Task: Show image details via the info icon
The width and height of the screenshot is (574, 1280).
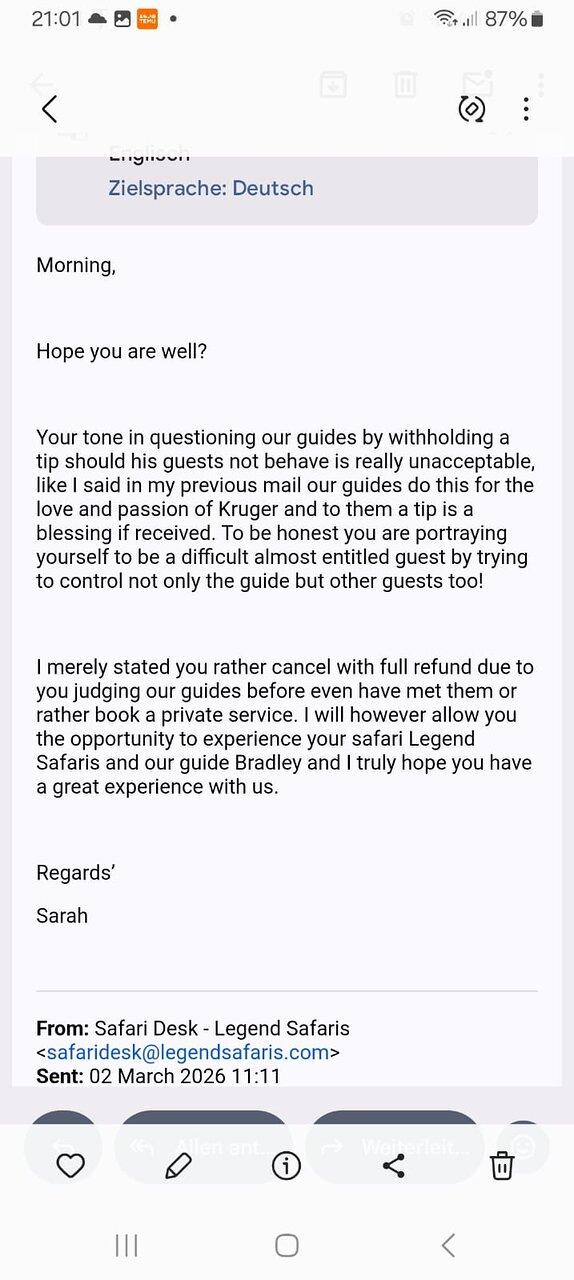Action: [286, 1165]
